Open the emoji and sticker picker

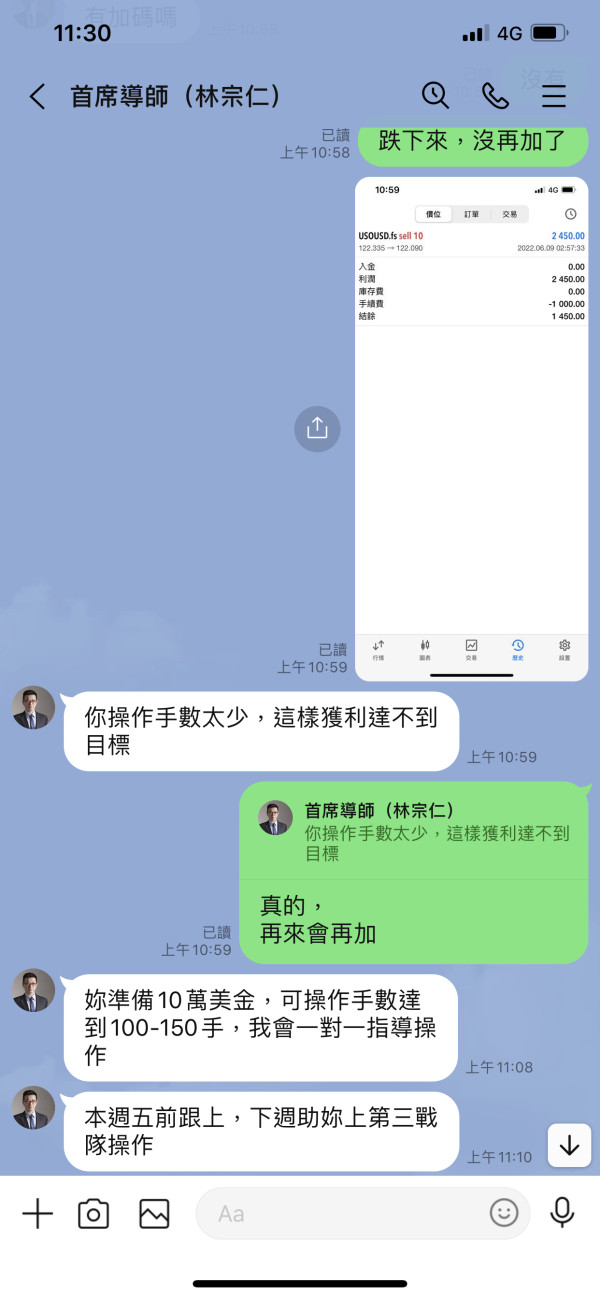(504, 1214)
